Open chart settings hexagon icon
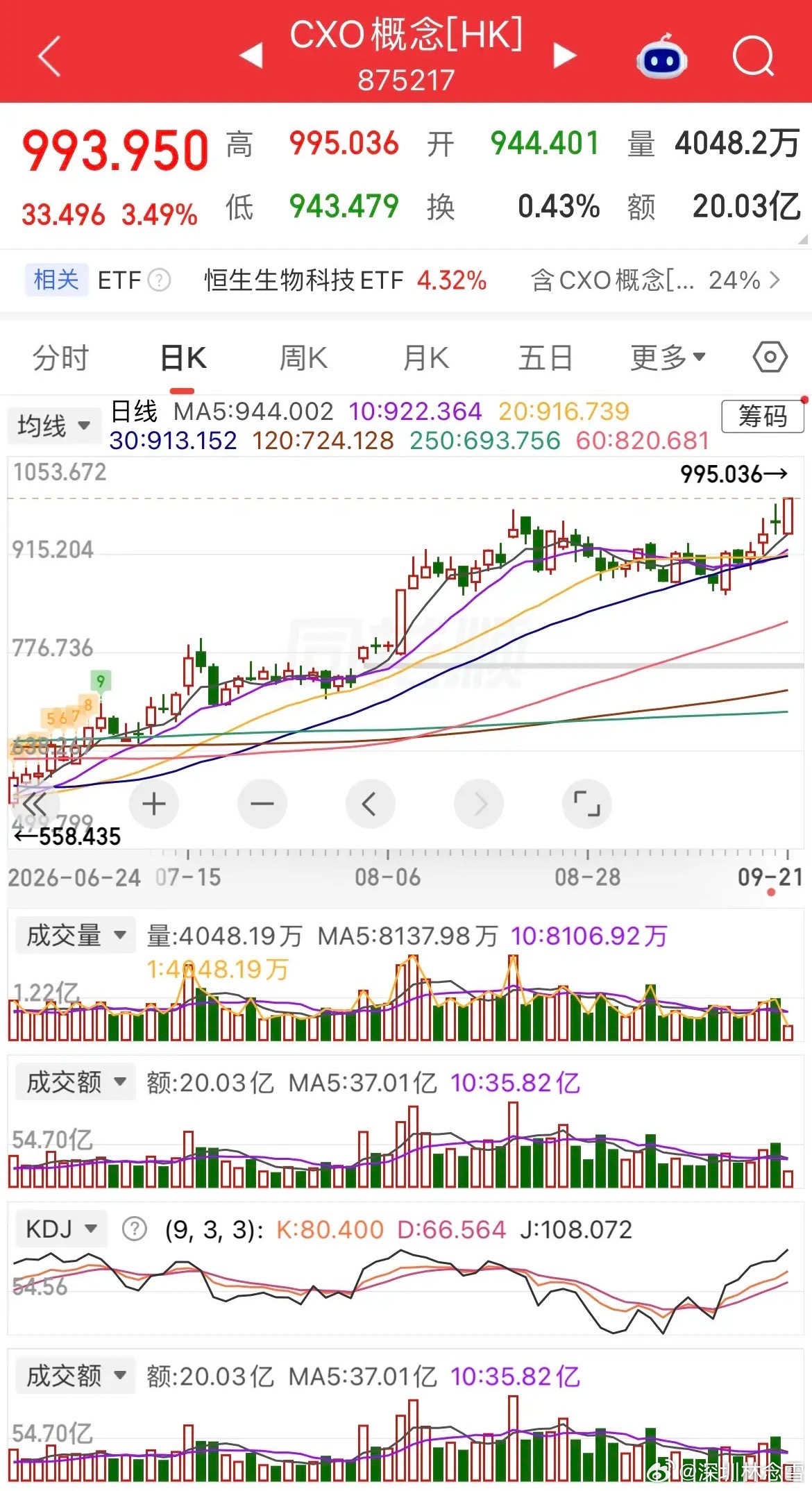The image size is (812, 1491). (x=770, y=358)
